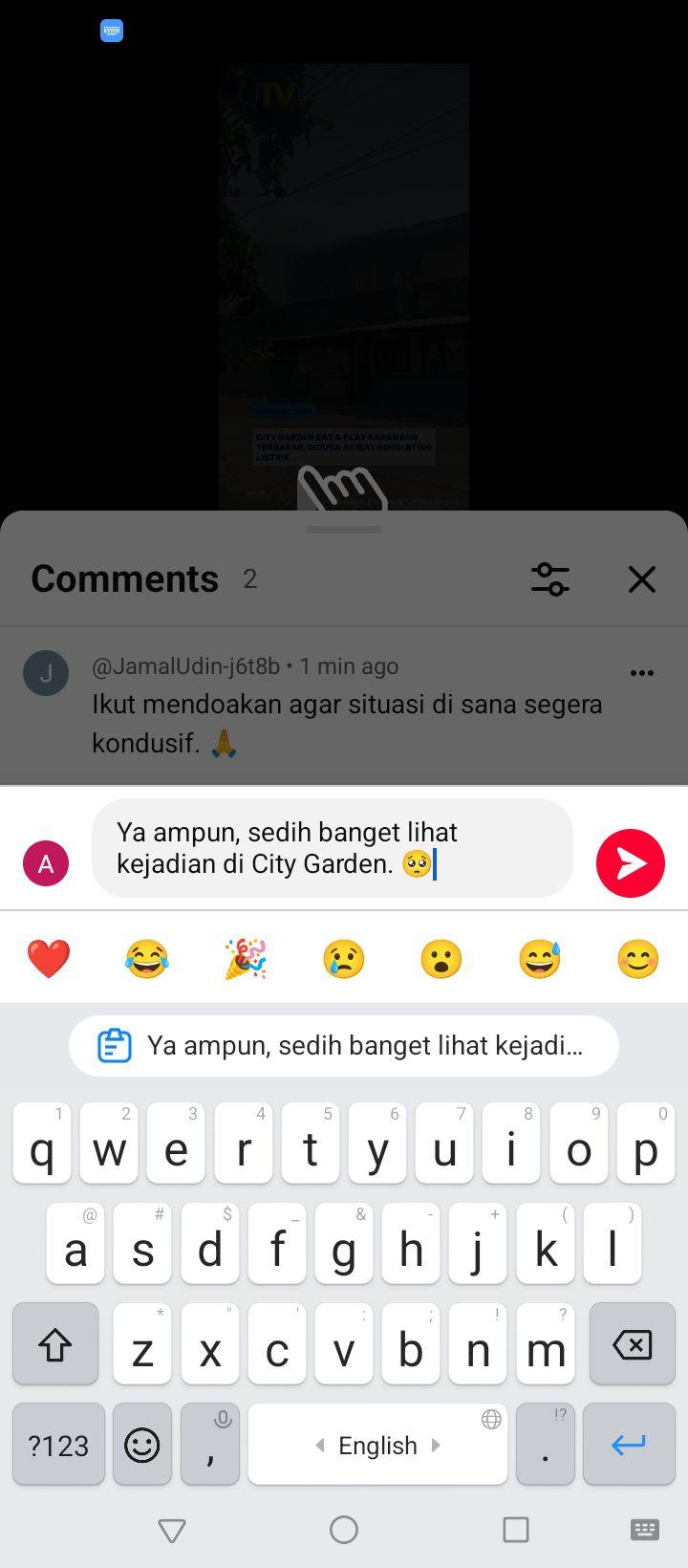Add the smiling blush emoji
The height and width of the screenshot is (1568, 688).
click(638, 959)
